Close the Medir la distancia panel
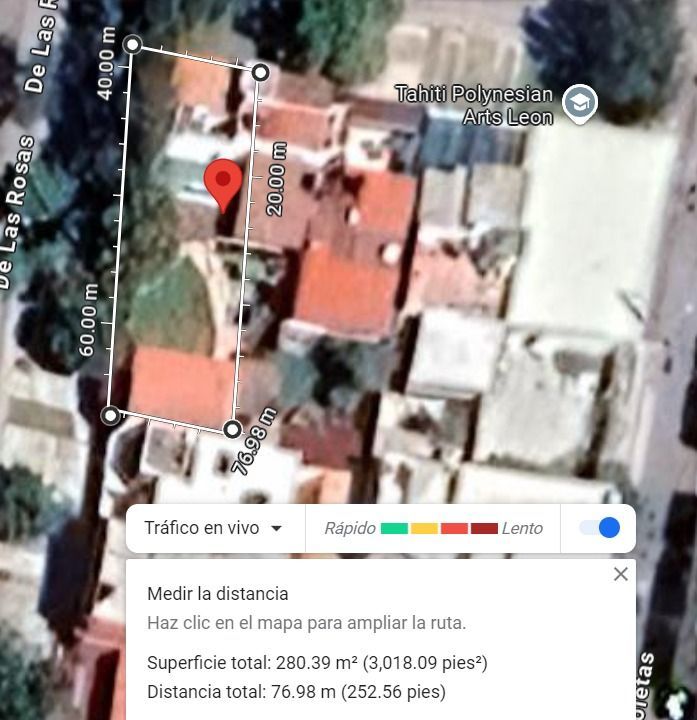 click(x=620, y=574)
